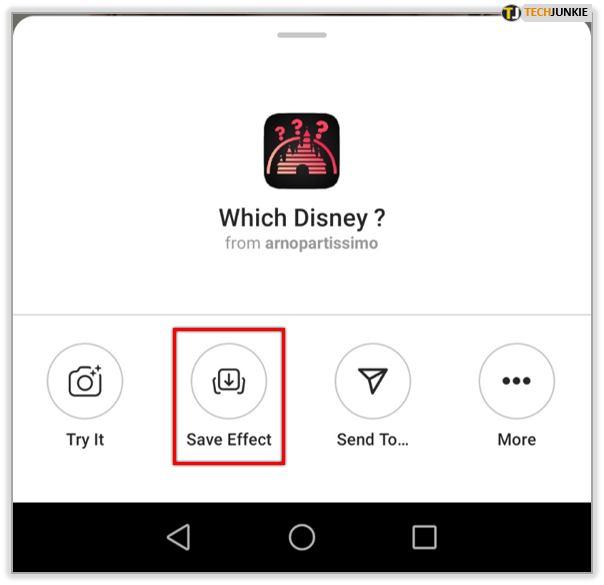Send the effect to someone
The height and width of the screenshot is (585, 604).
[x=373, y=381]
